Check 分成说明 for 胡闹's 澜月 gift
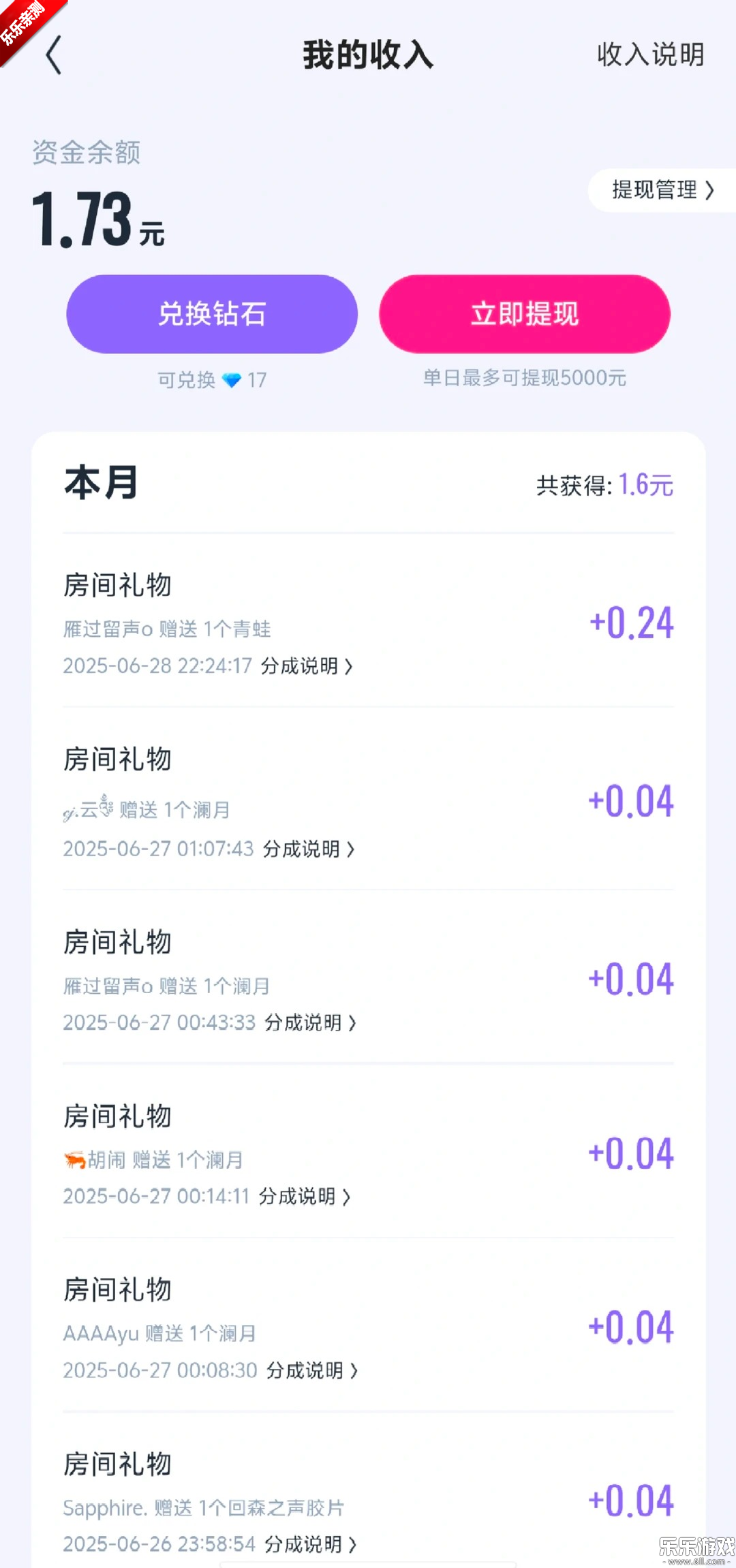Image resolution: width=736 pixels, height=1568 pixels. [x=304, y=1197]
